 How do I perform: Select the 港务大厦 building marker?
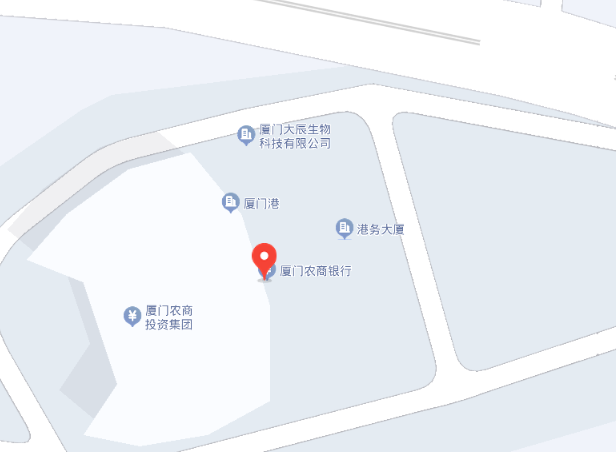(x=344, y=229)
